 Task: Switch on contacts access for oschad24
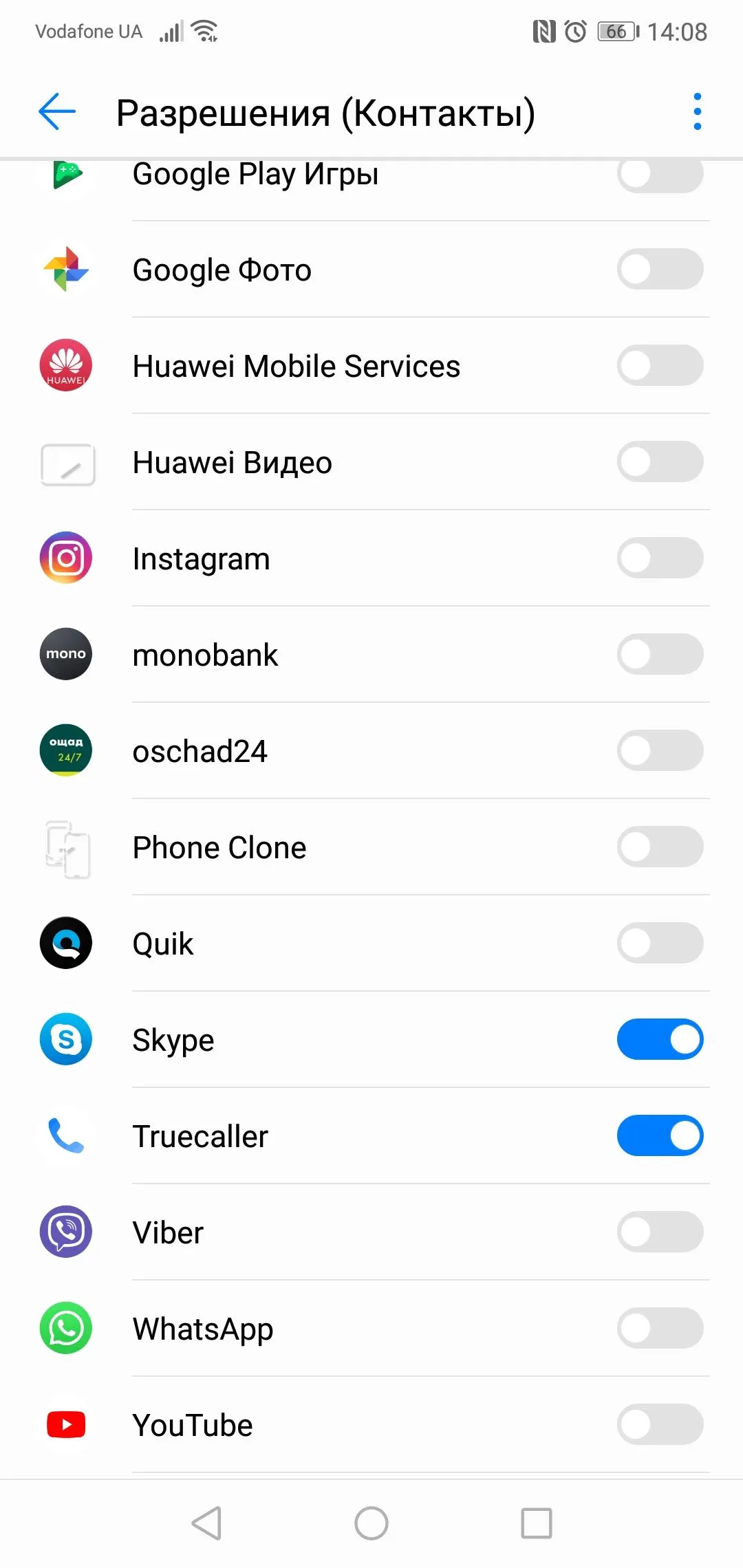[x=660, y=750]
